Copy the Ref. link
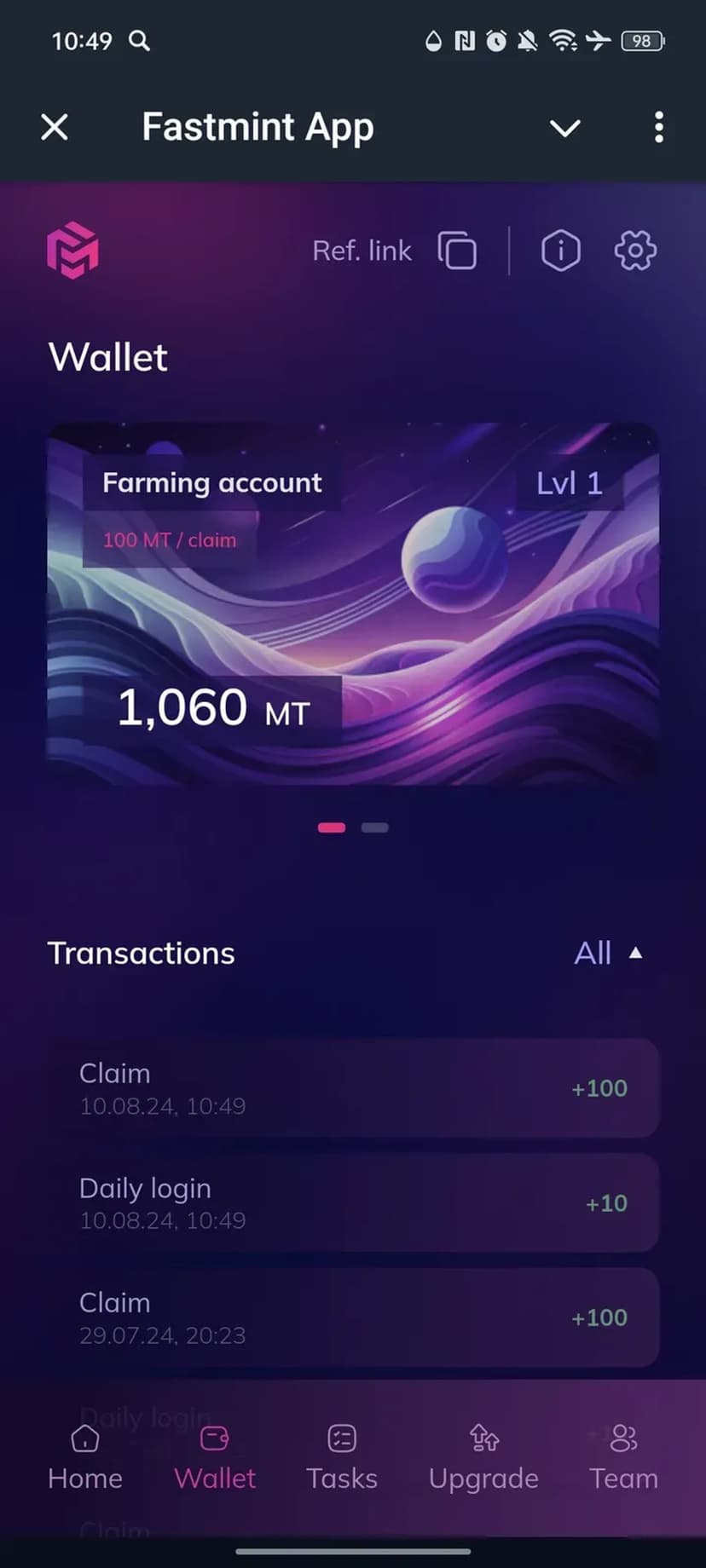The width and height of the screenshot is (706, 1568). pyautogui.click(x=457, y=251)
